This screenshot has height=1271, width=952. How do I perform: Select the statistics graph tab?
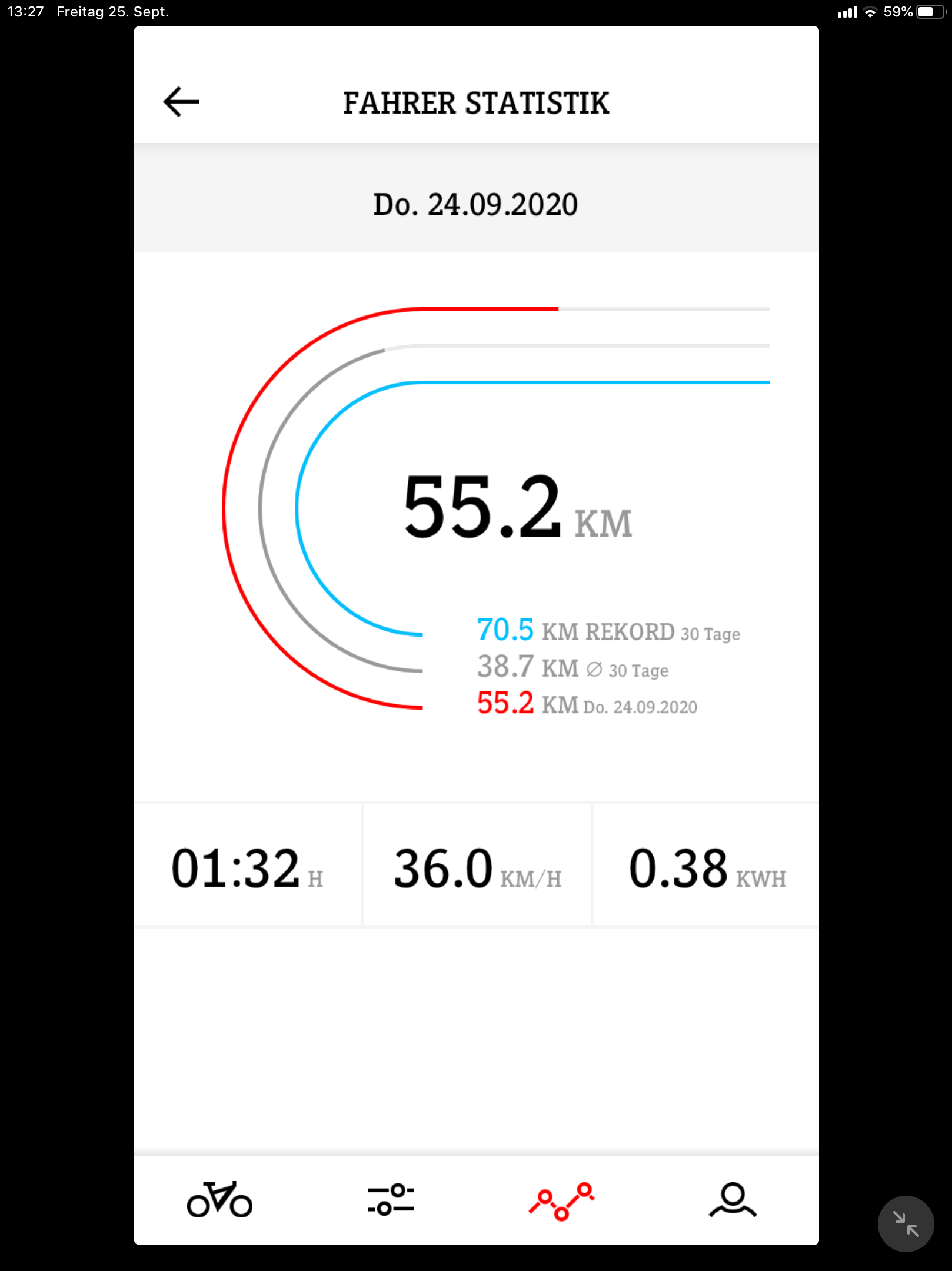561,1201
